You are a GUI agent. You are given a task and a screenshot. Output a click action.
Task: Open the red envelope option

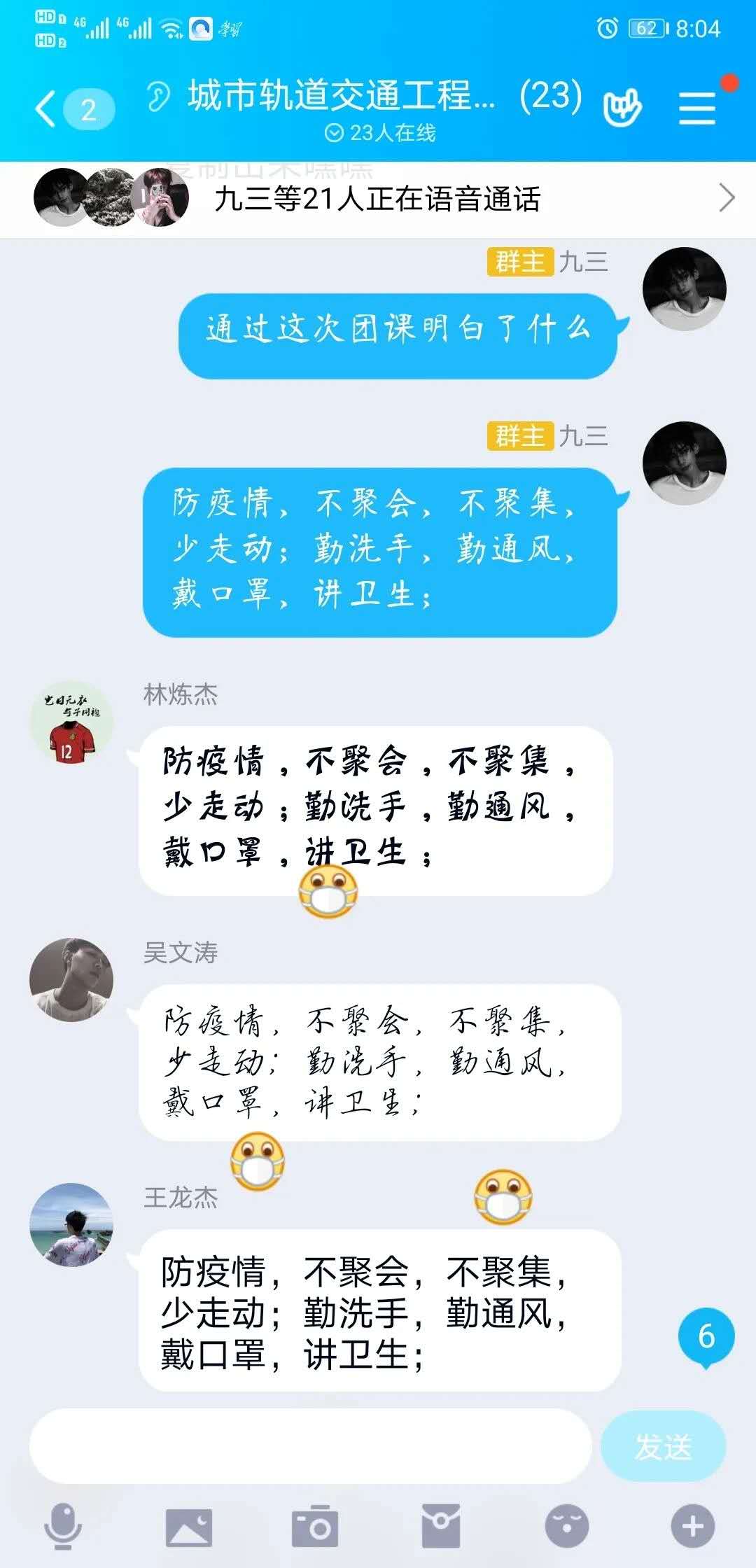point(441,1527)
